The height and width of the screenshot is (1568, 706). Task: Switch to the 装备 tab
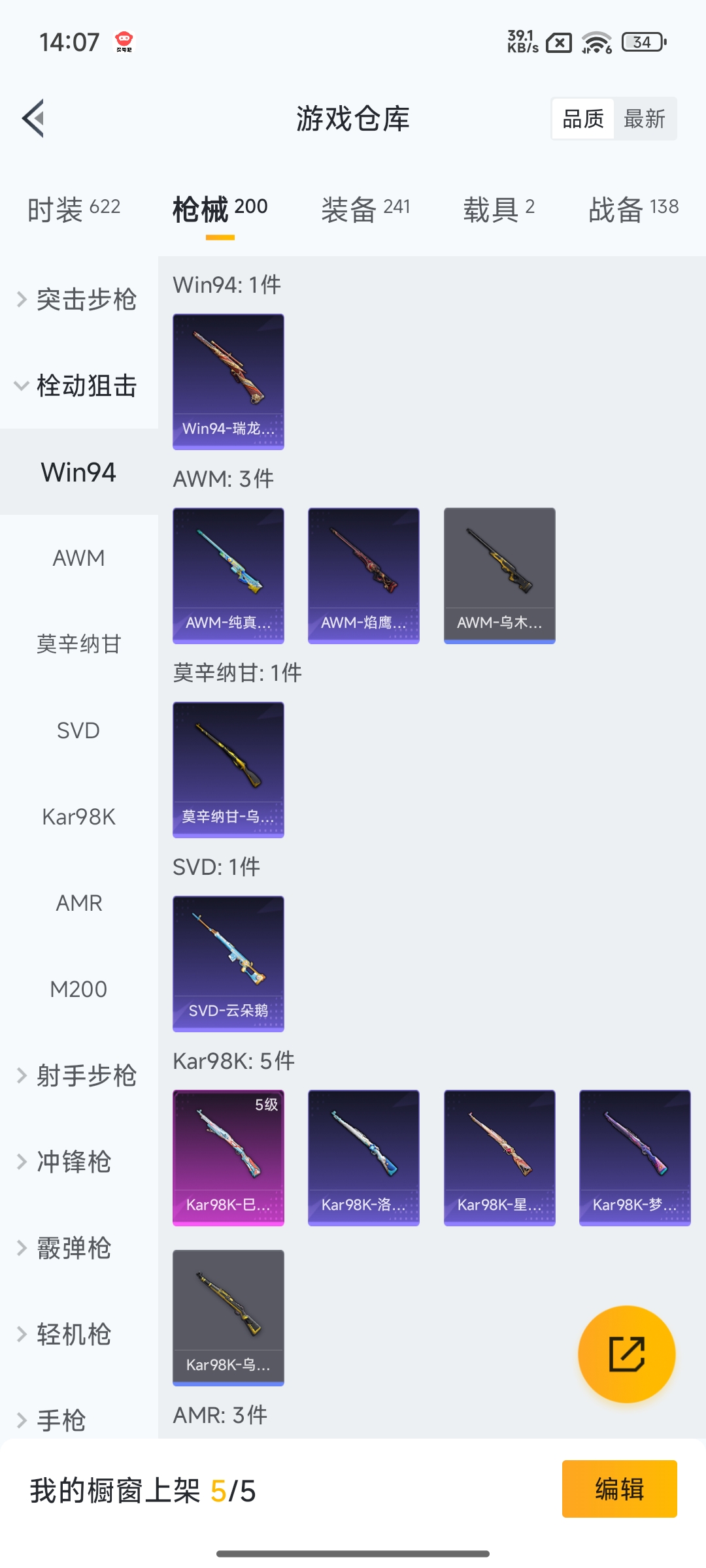365,208
